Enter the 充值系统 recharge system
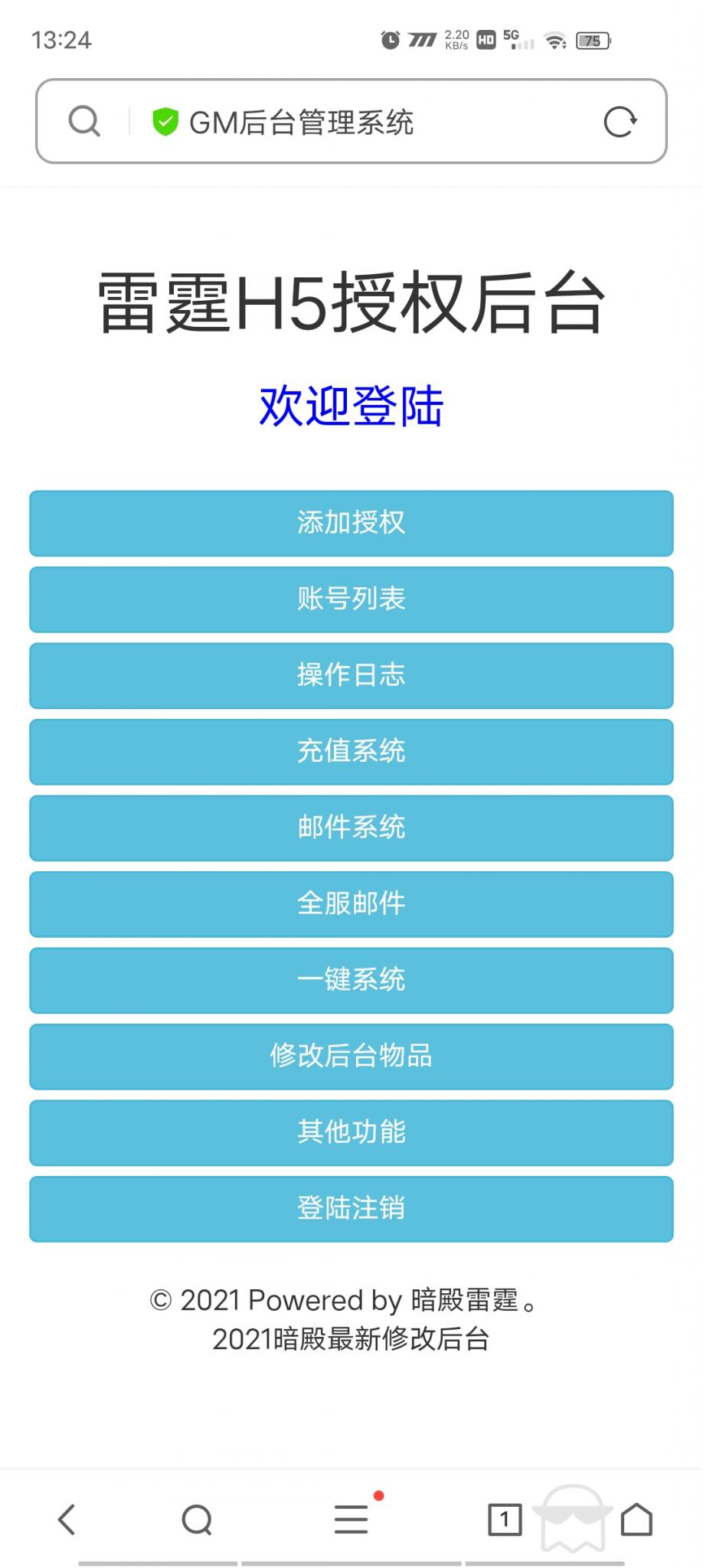The height and width of the screenshot is (1568, 703). coord(350,752)
